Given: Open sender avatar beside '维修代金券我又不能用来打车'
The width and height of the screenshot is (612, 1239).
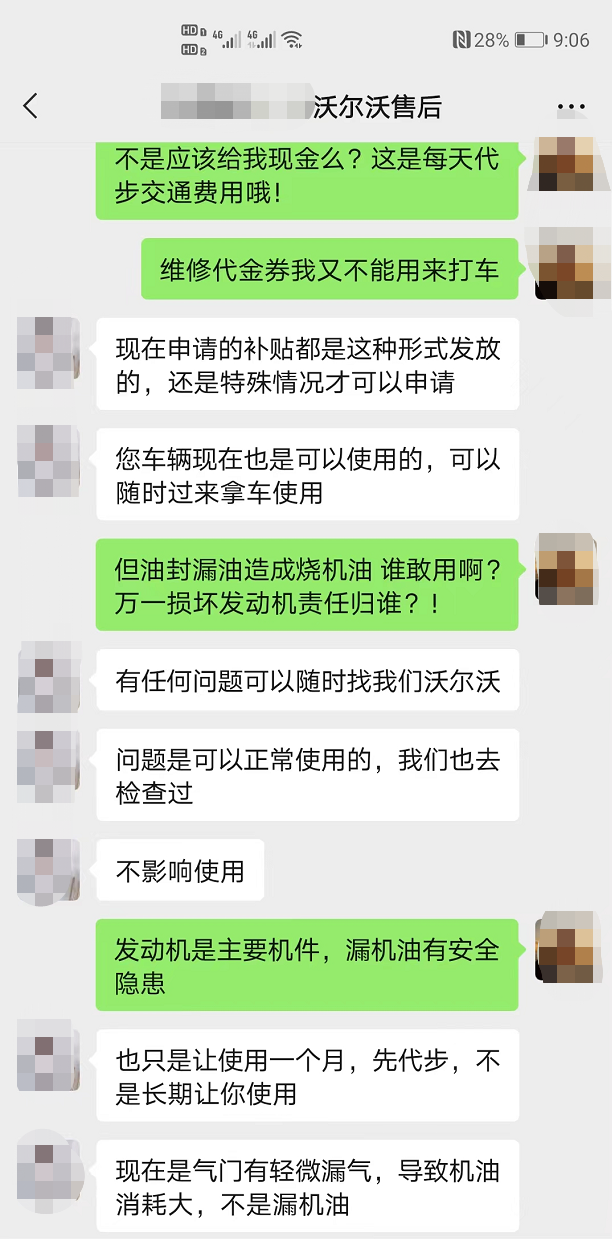Looking at the screenshot, I should (567, 263).
